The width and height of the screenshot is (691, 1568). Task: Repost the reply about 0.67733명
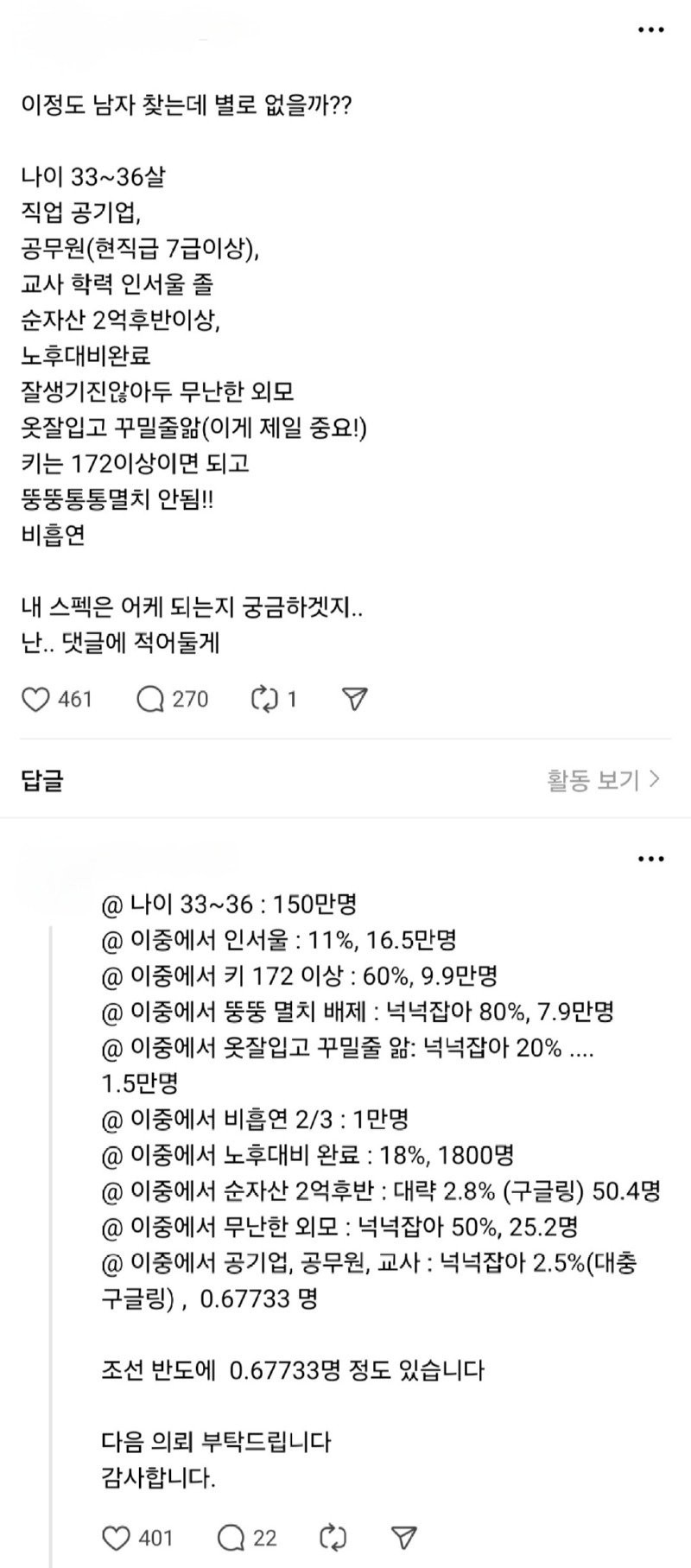pyautogui.click(x=333, y=1537)
